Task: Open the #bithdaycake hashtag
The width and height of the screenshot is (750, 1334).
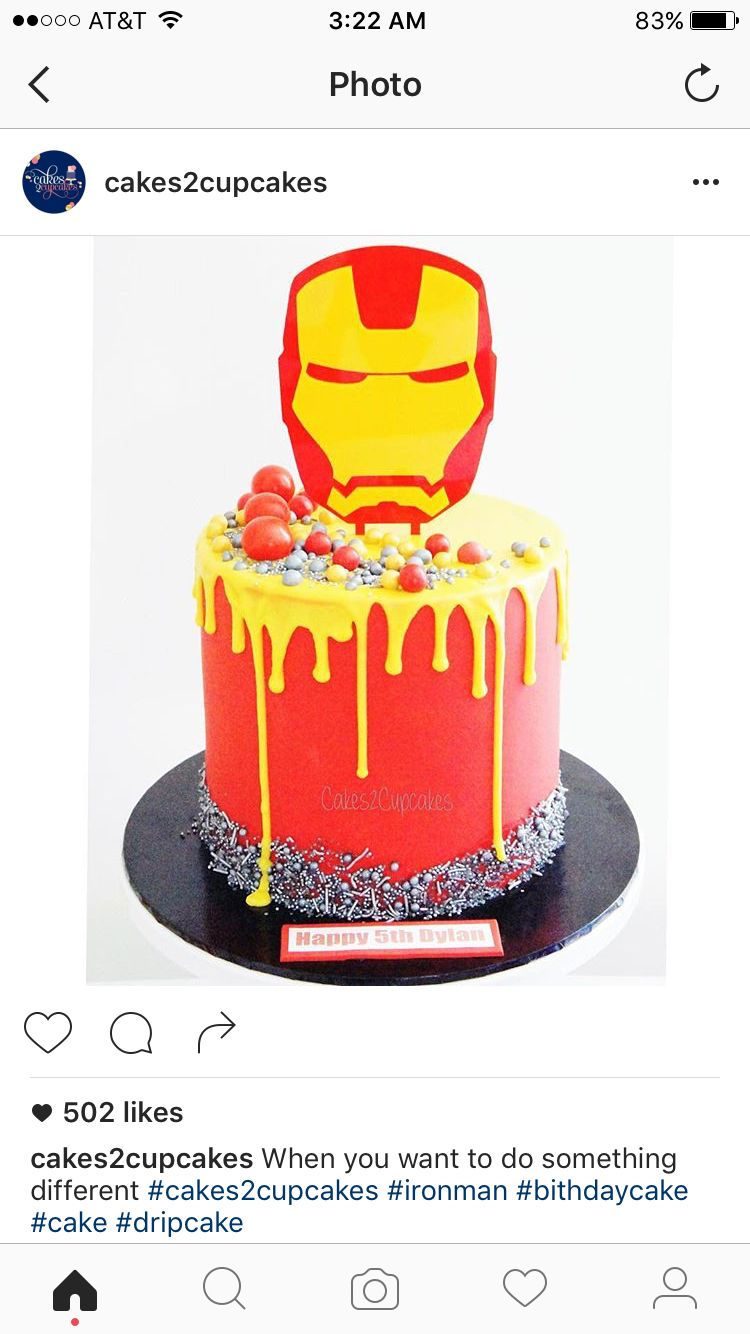Action: coord(602,1190)
